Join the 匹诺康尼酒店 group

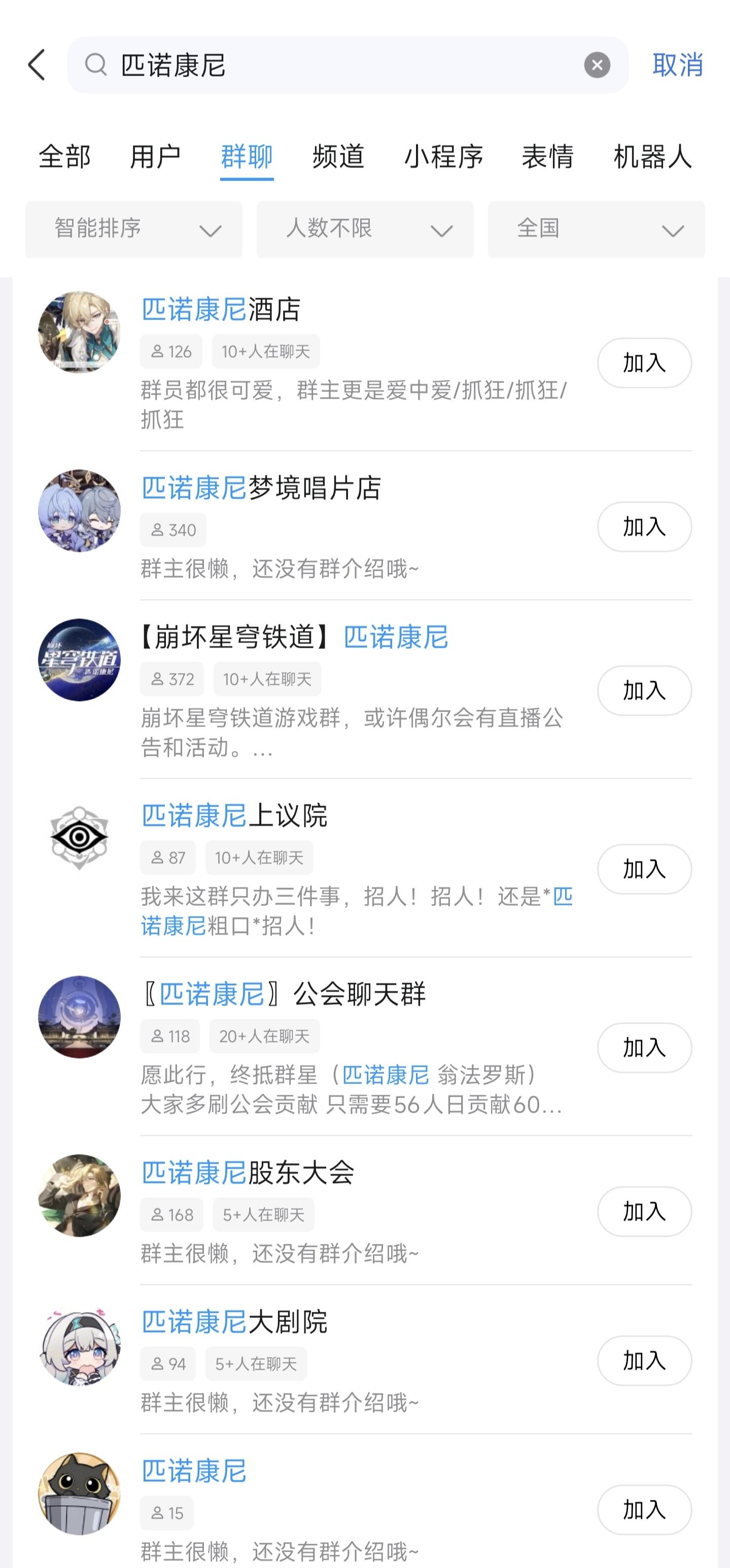(644, 363)
